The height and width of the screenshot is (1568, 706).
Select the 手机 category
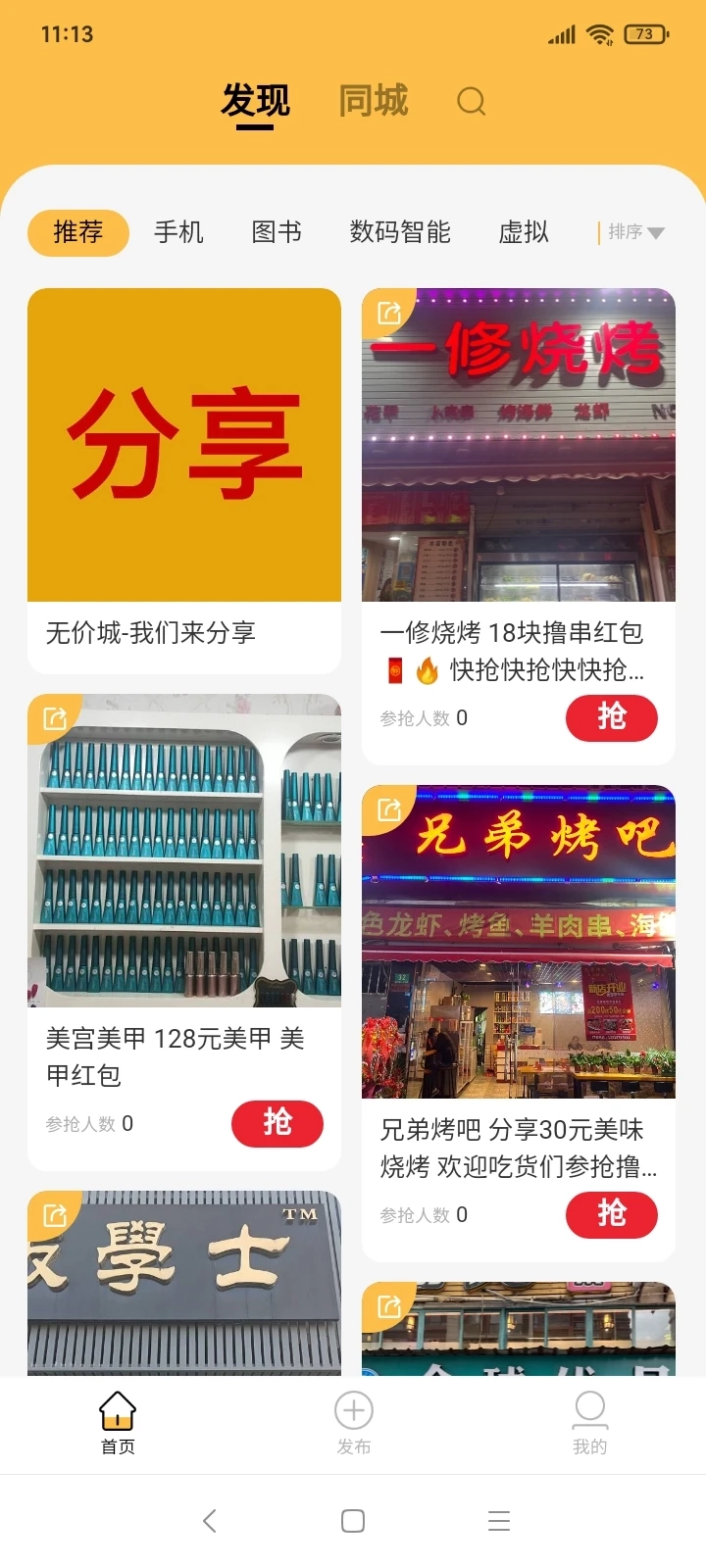178,232
